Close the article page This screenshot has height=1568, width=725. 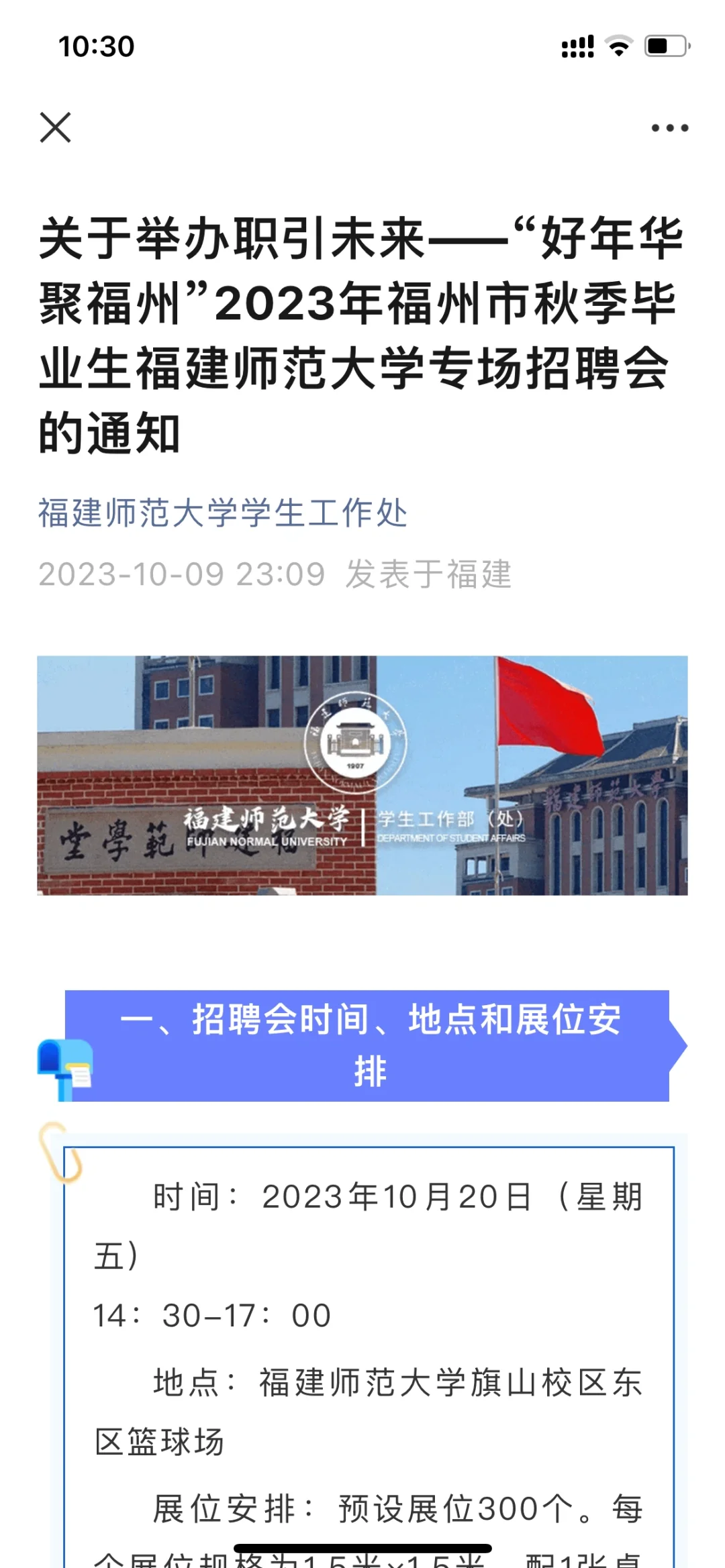55,127
